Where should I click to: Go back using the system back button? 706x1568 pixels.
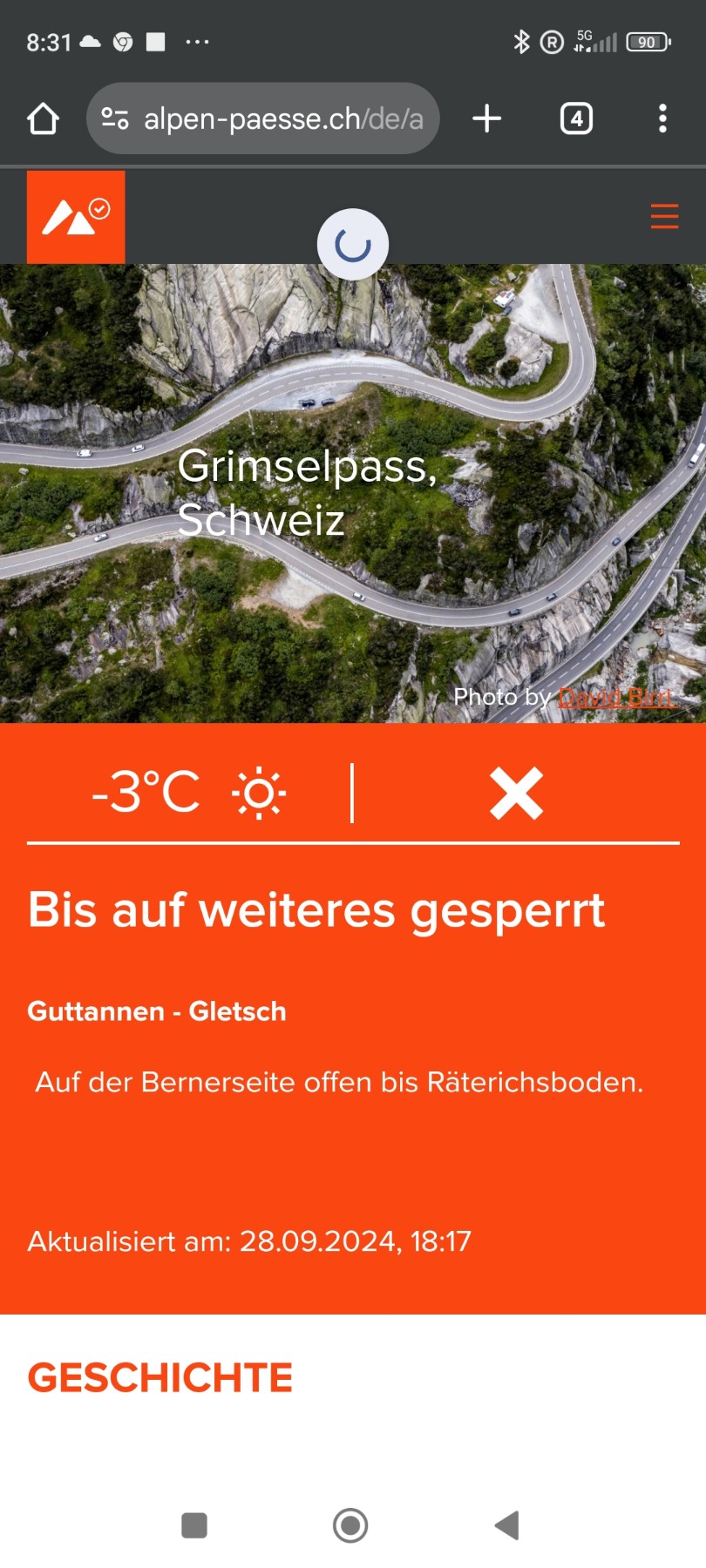pyautogui.click(x=506, y=1525)
